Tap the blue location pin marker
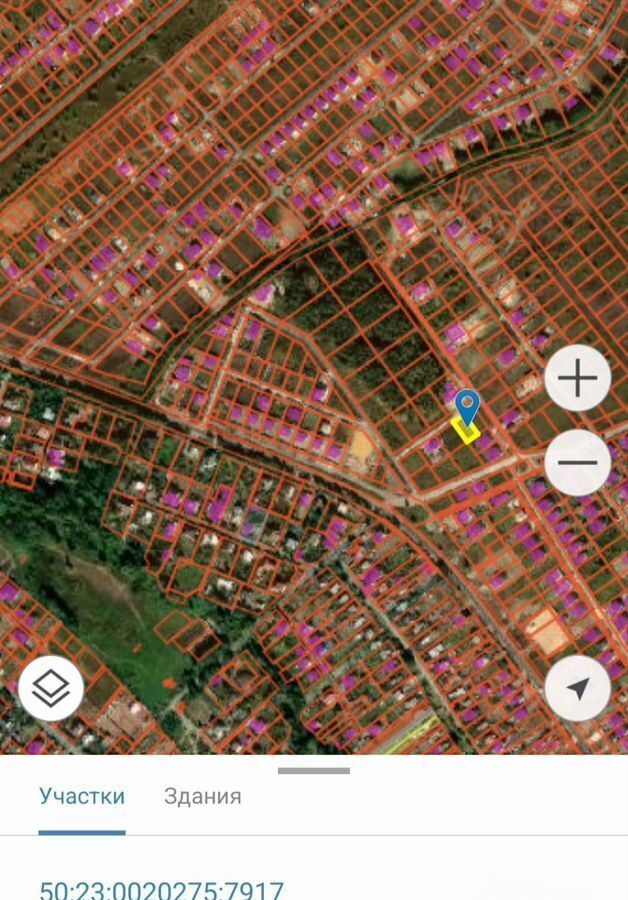Viewport: 628px width, 900px height. pyautogui.click(x=467, y=407)
